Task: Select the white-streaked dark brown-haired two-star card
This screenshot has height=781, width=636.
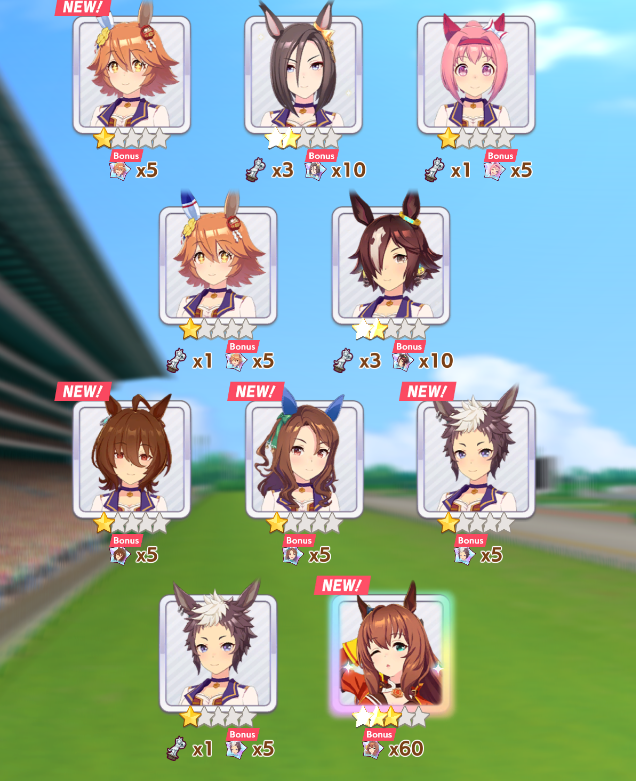Action: [391, 266]
